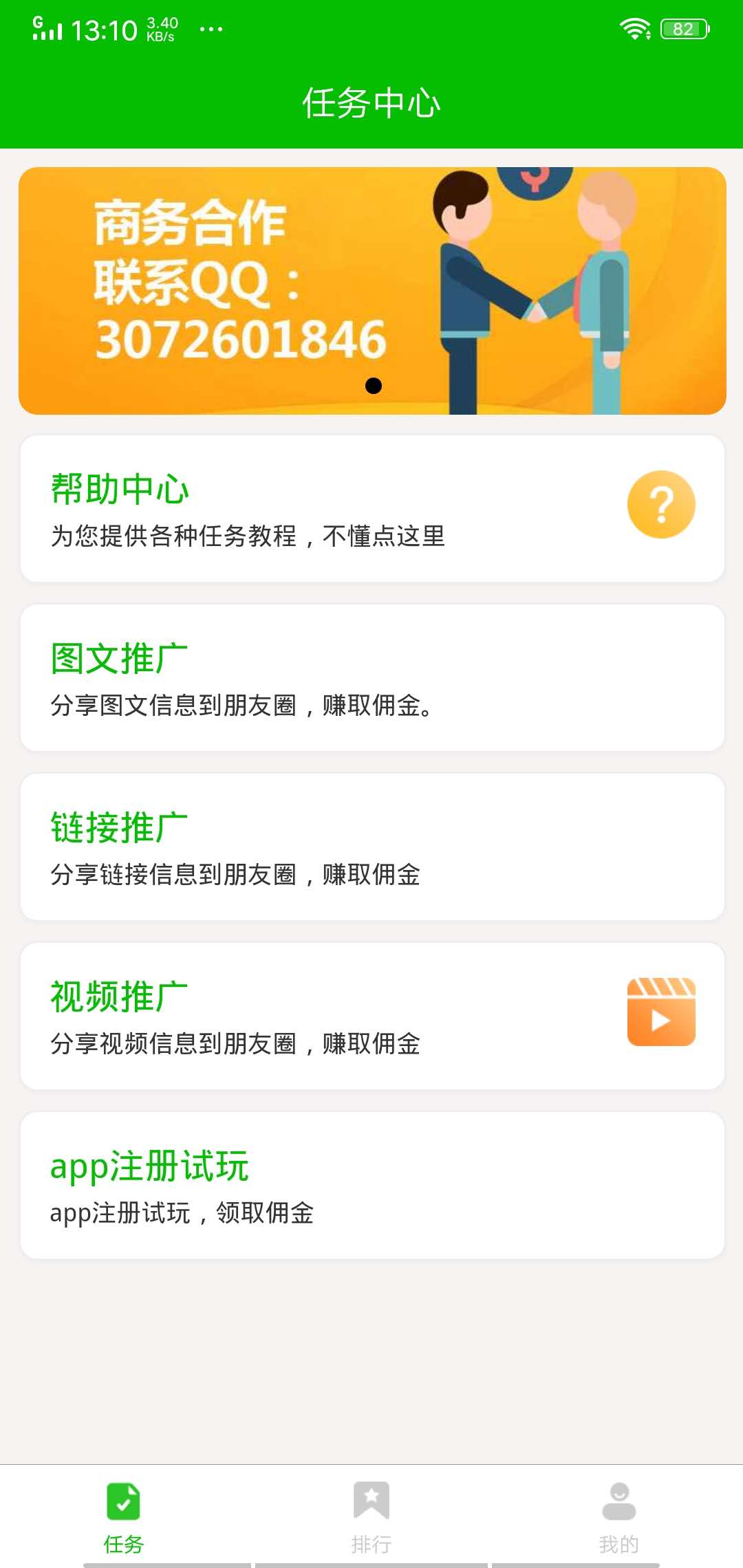Open the 帮助中心 help card
Screen dimensions: 743x1568
371,507
